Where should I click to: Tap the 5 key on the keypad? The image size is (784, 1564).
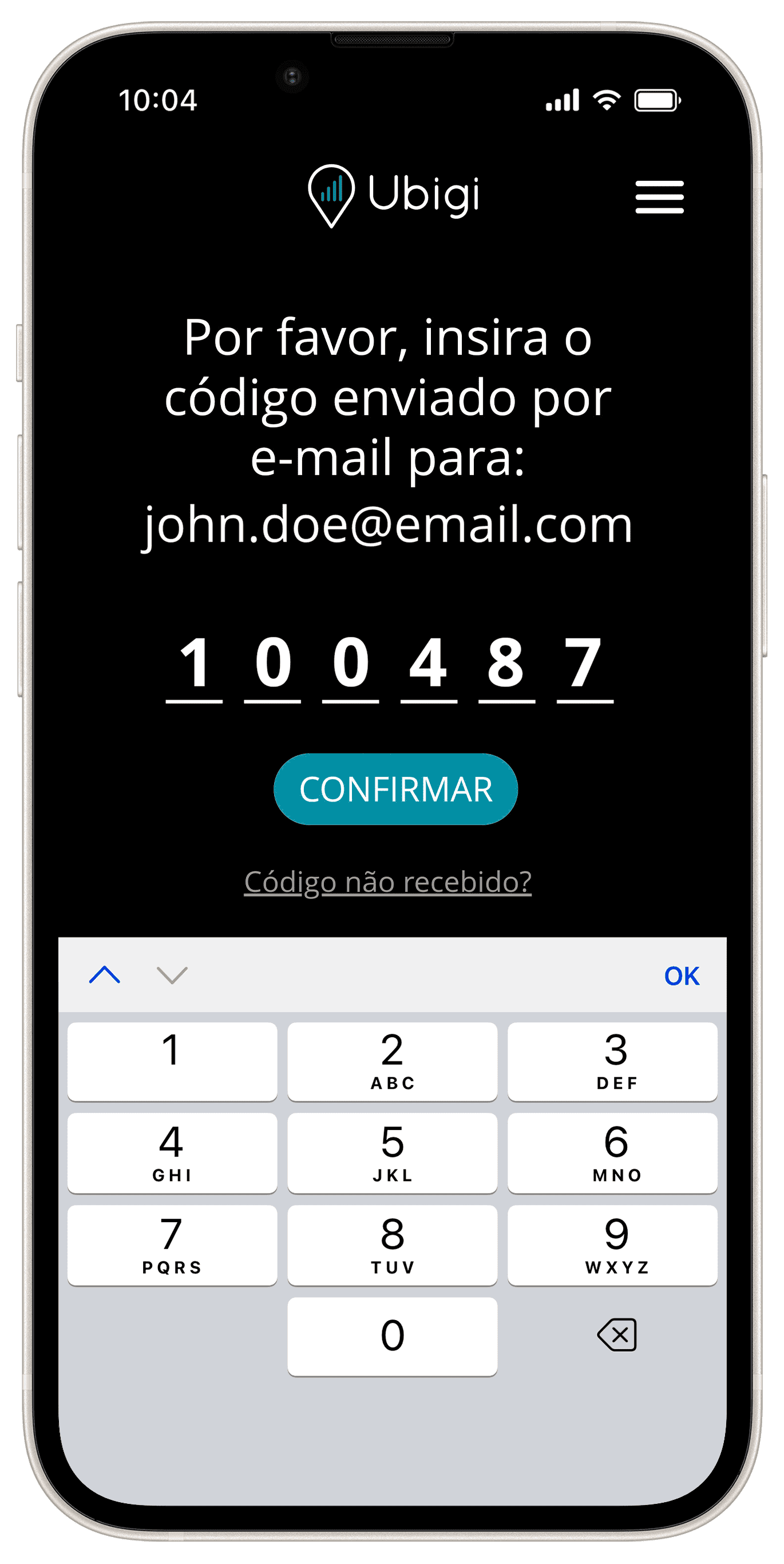pyautogui.click(x=392, y=1152)
